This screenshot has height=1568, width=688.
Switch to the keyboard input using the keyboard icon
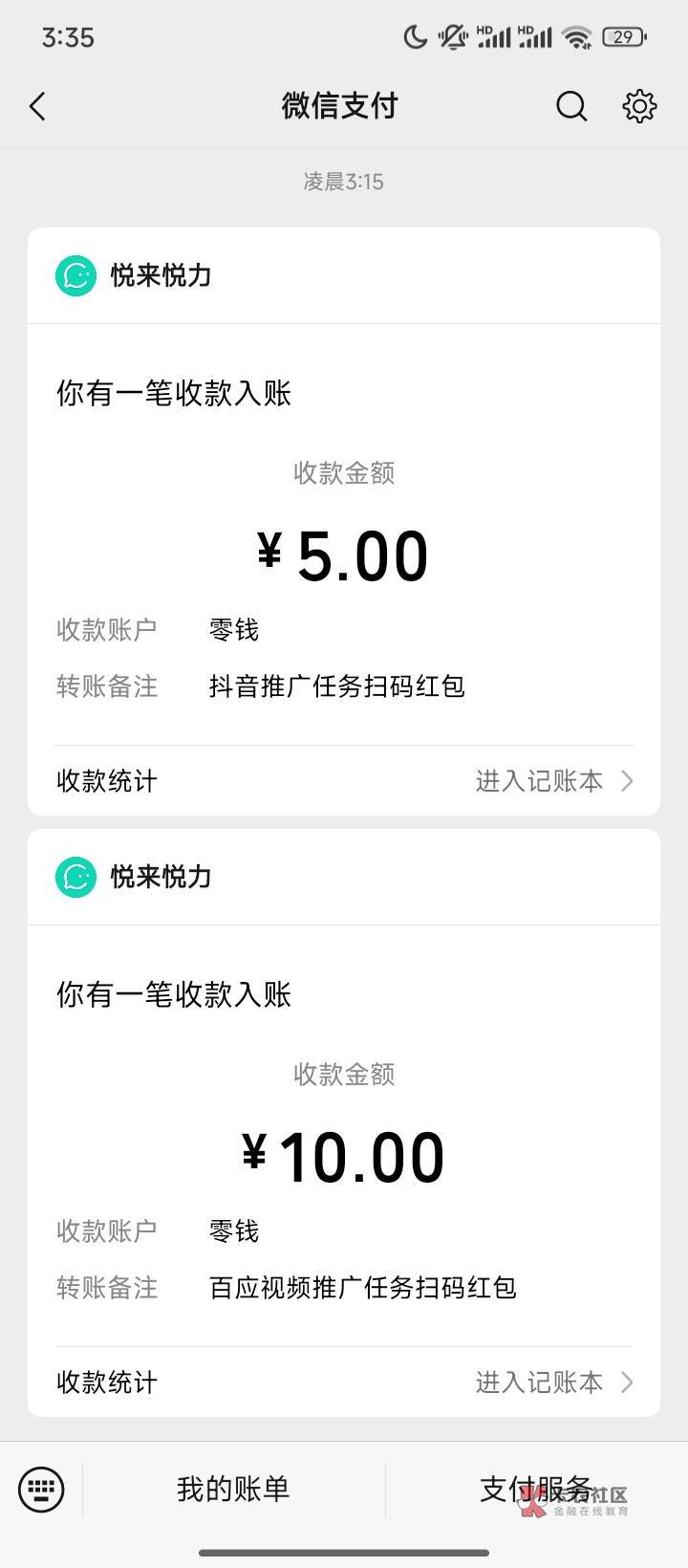tap(41, 1490)
